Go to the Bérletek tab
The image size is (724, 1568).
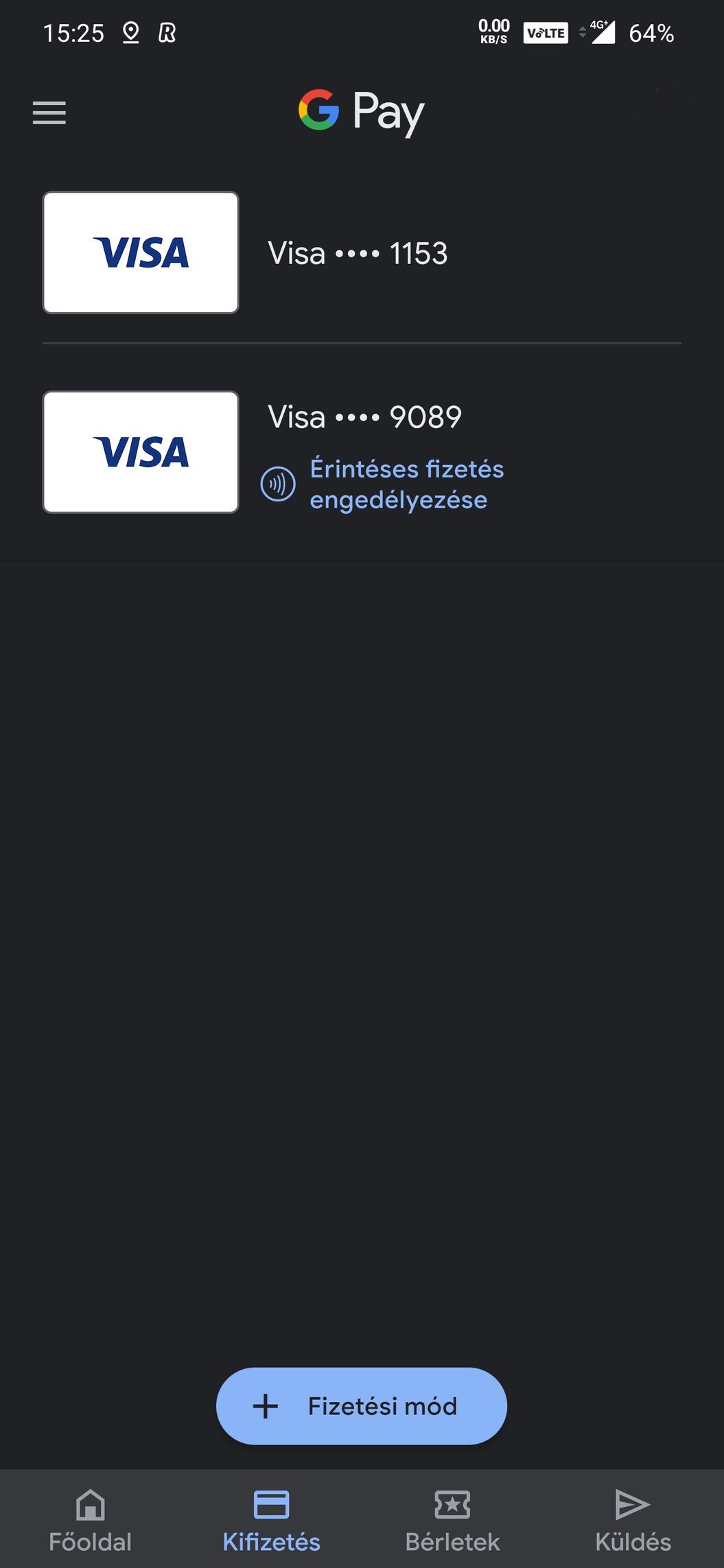click(452, 1519)
